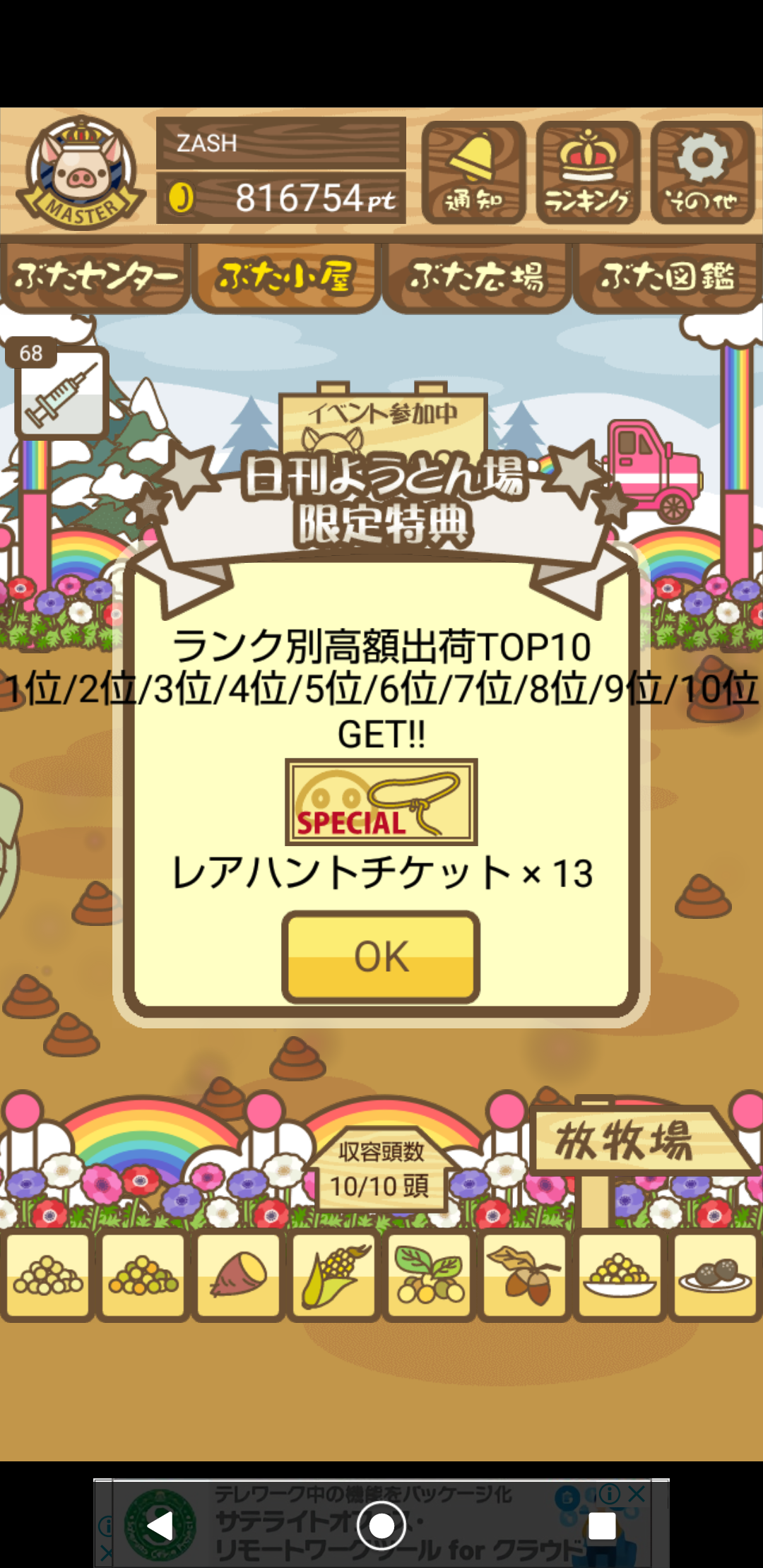Pick the dark truffles on plate feed
The image size is (763, 1568).
pyautogui.click(x=714, y=1277)
